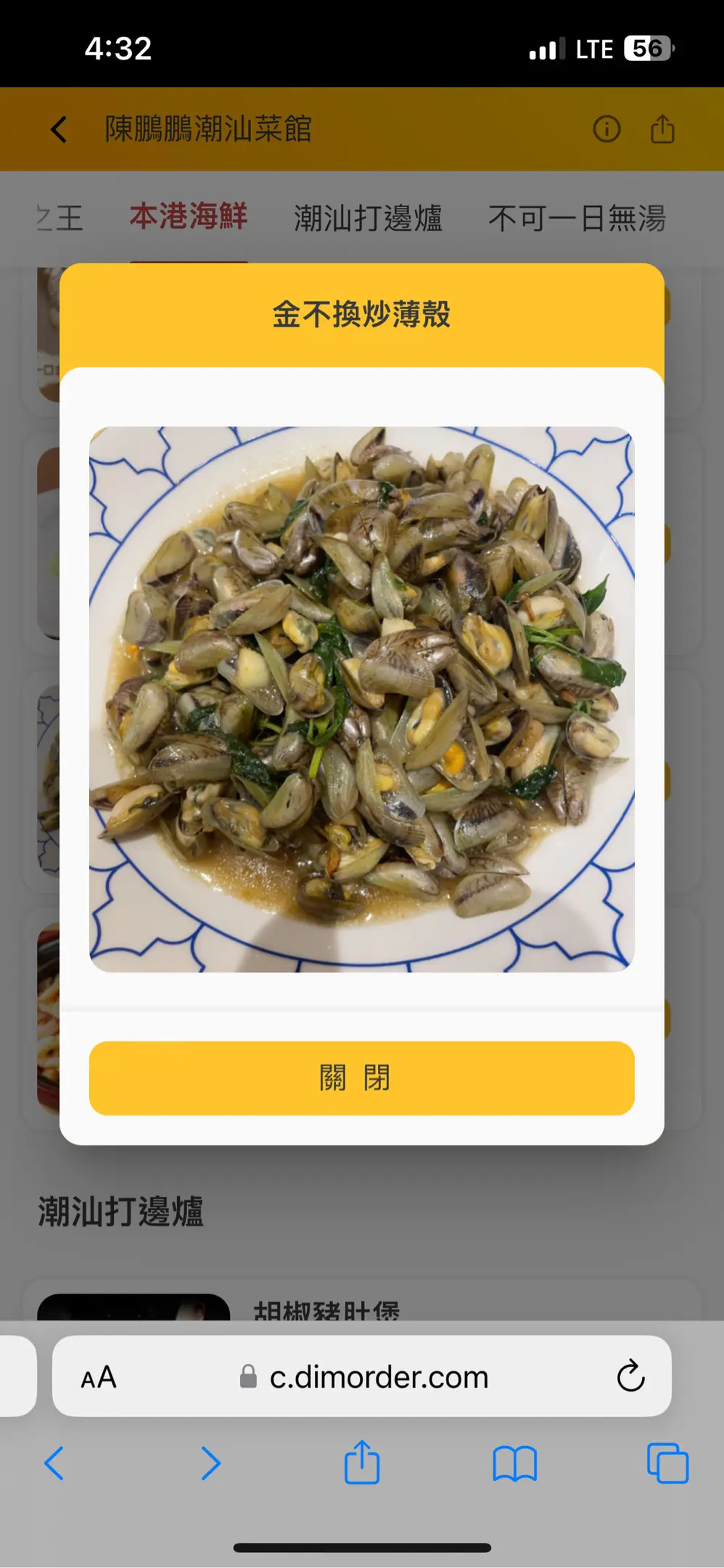Share the restaurant page from header
Image resolution: width=724 pixels, height=1568 pixels.
tap(662, 129)
